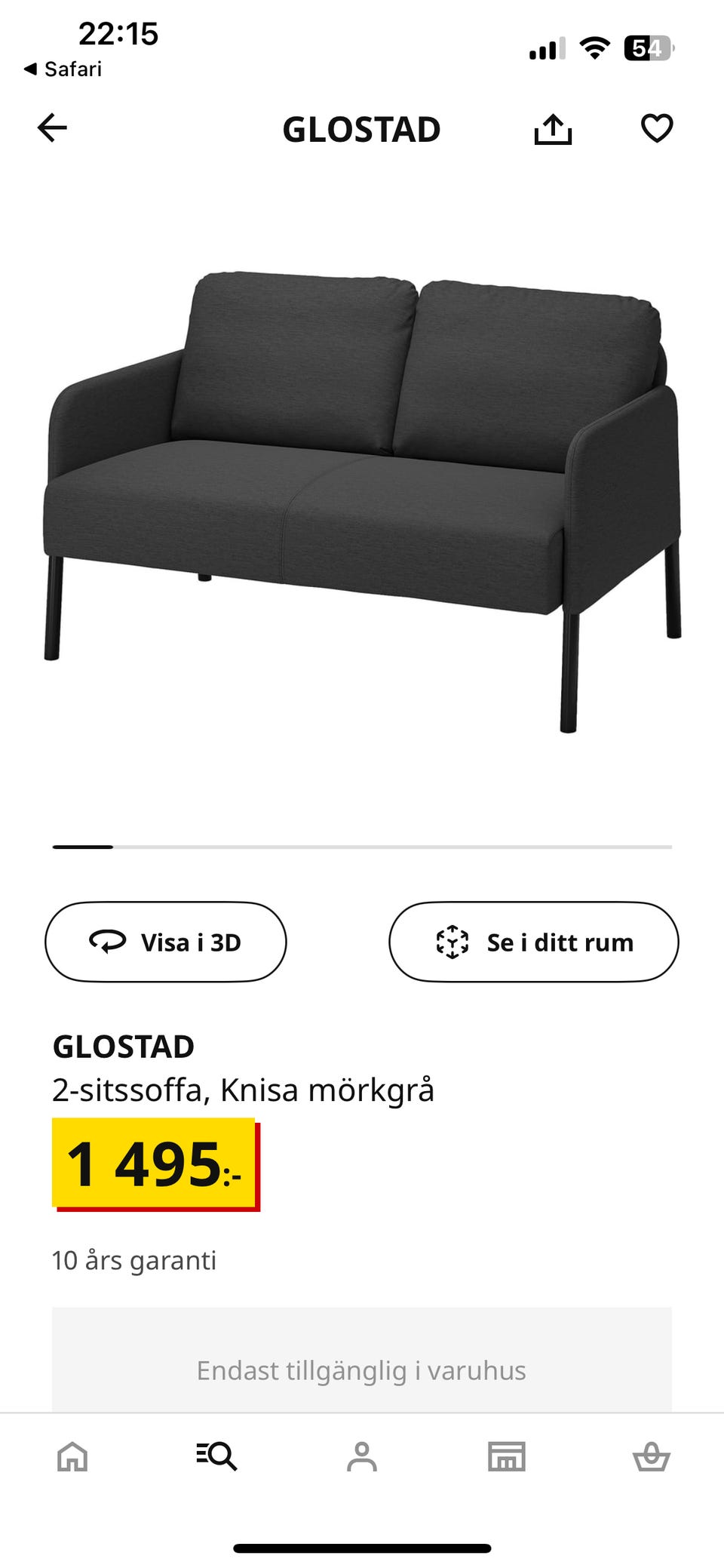
Task: Return to Safari via status bar link
Action: point(64,70)
